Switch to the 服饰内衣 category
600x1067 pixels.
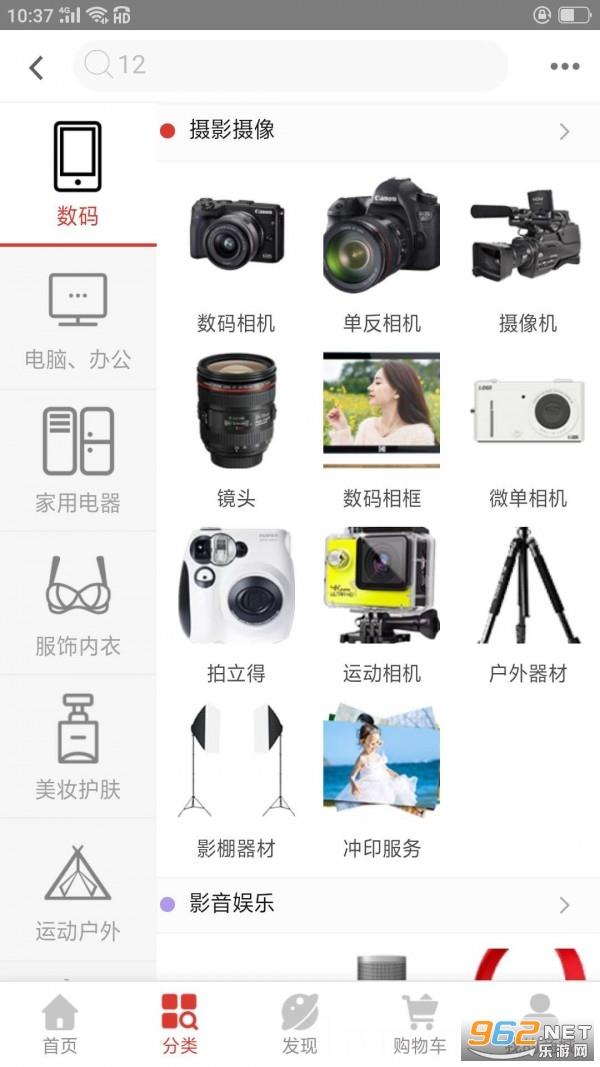pos(78,604)
